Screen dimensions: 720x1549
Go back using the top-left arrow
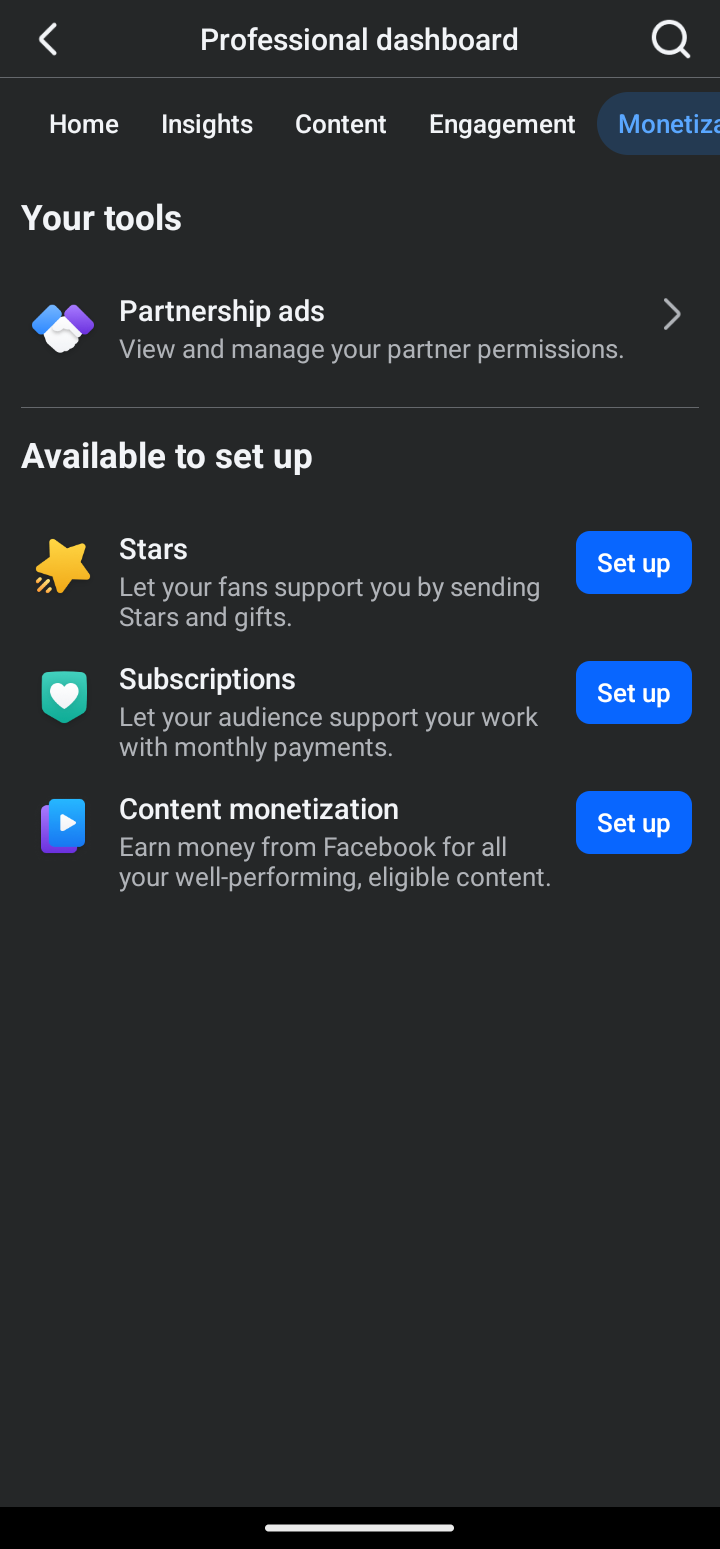pos(47,40)
